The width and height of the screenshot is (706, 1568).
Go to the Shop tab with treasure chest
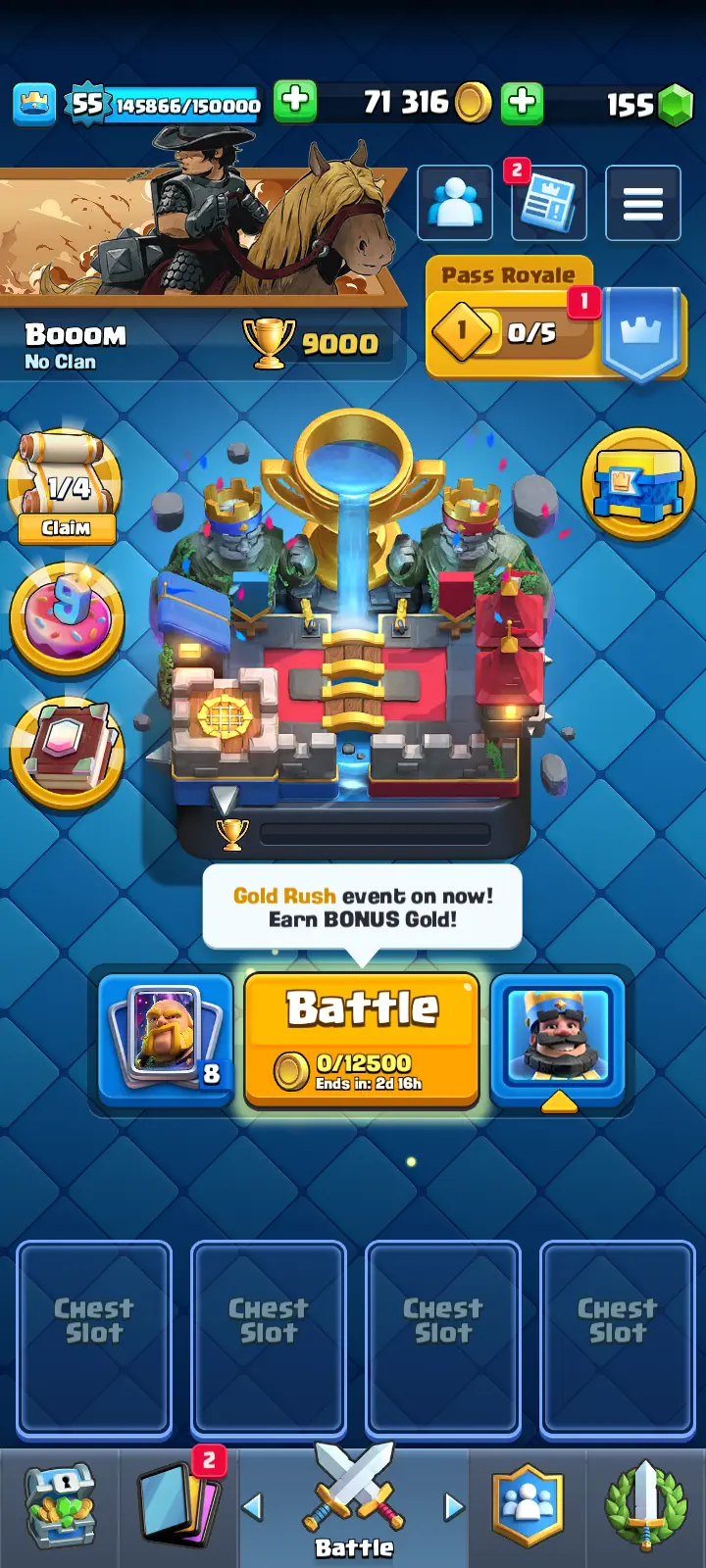click(x=60, y=1507)
